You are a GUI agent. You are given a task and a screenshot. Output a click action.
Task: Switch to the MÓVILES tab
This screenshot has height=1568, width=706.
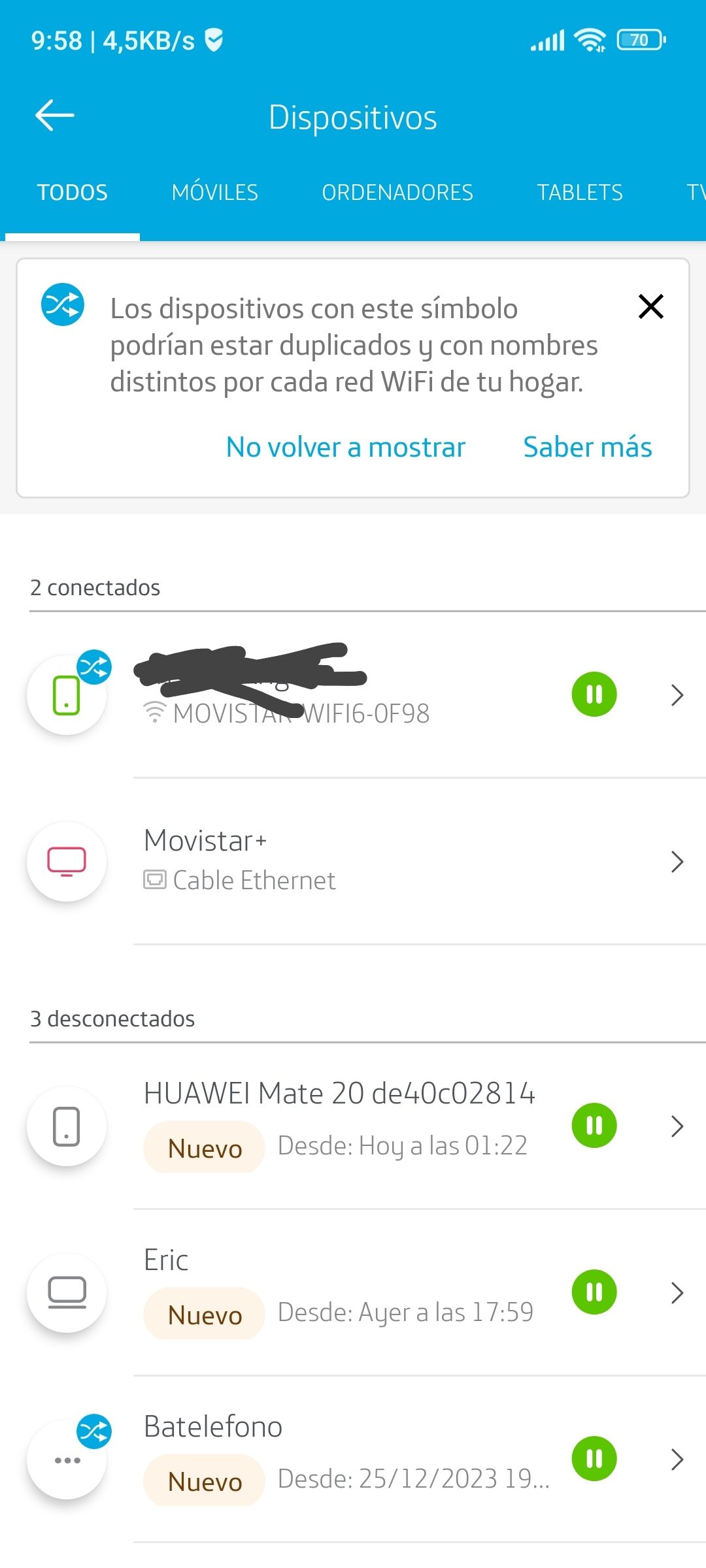click(x=216, y=191)
